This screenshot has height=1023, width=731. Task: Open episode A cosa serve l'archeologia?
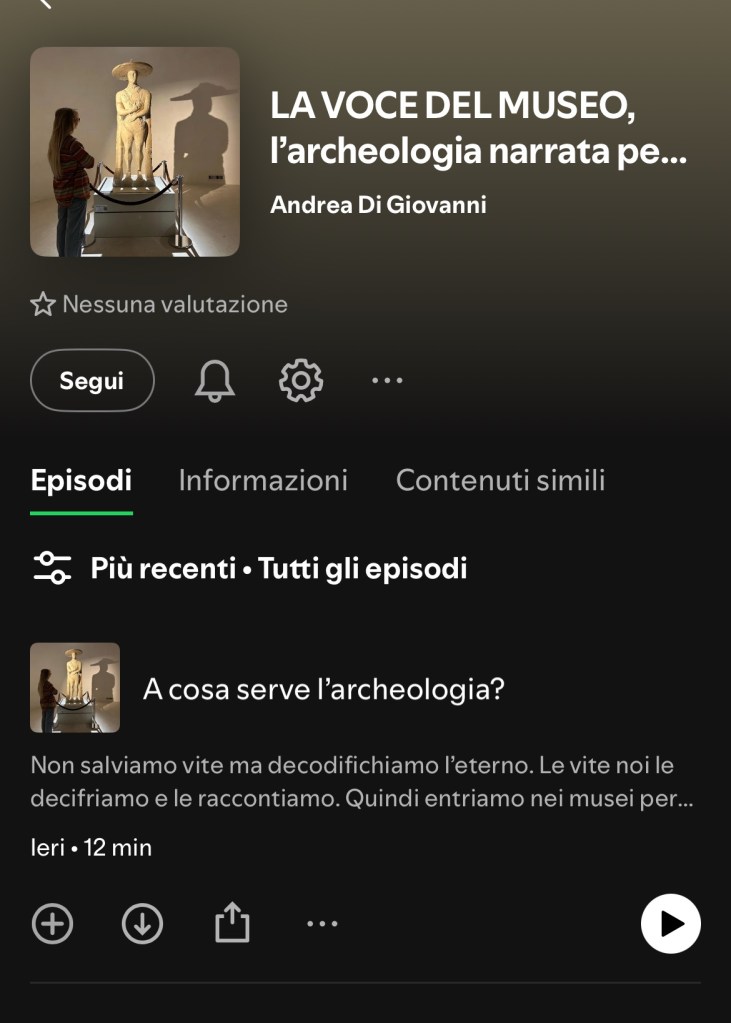pos(323,689)
